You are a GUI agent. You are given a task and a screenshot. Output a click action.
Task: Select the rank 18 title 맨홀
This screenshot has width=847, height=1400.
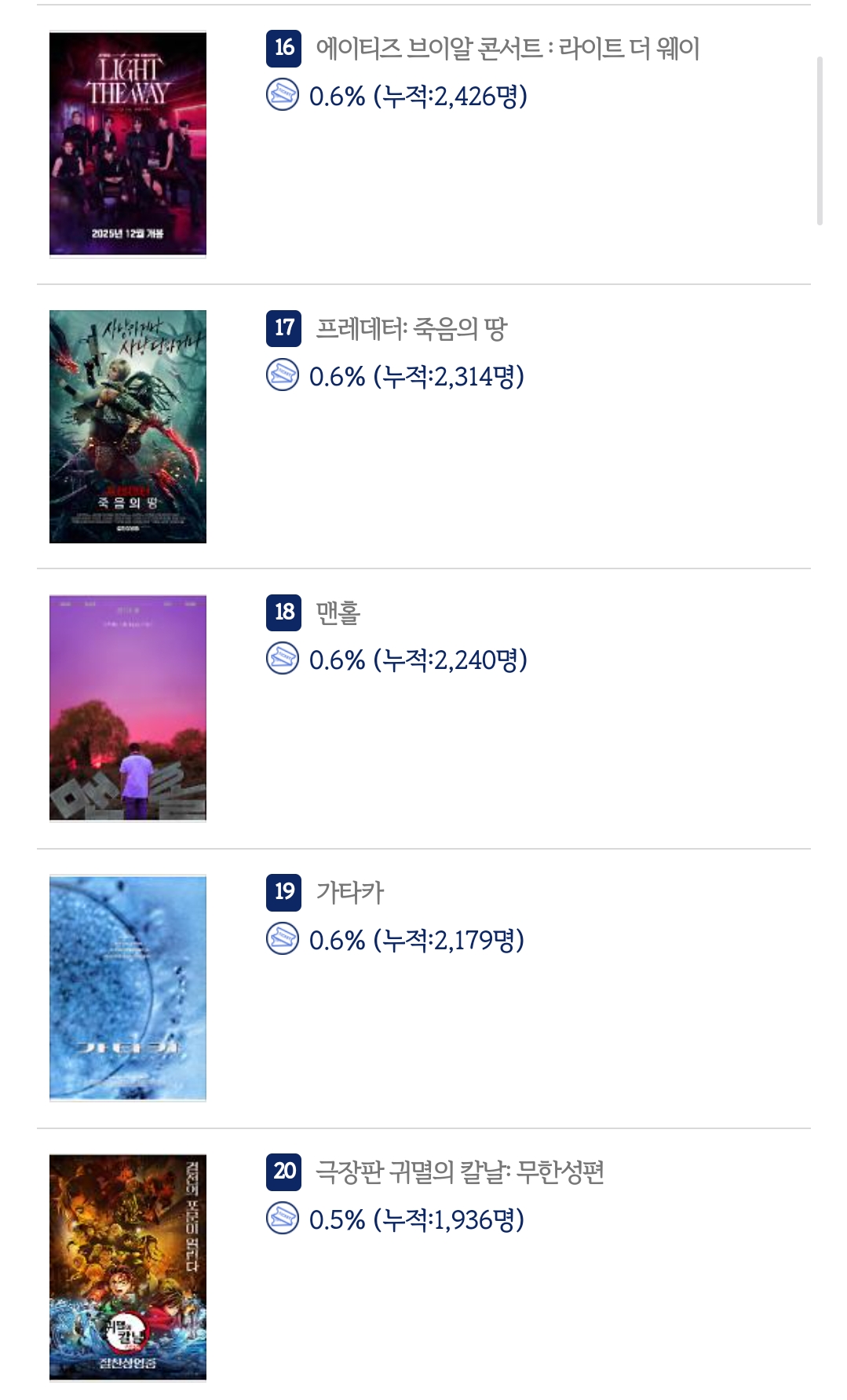click(x=338, y=612)
